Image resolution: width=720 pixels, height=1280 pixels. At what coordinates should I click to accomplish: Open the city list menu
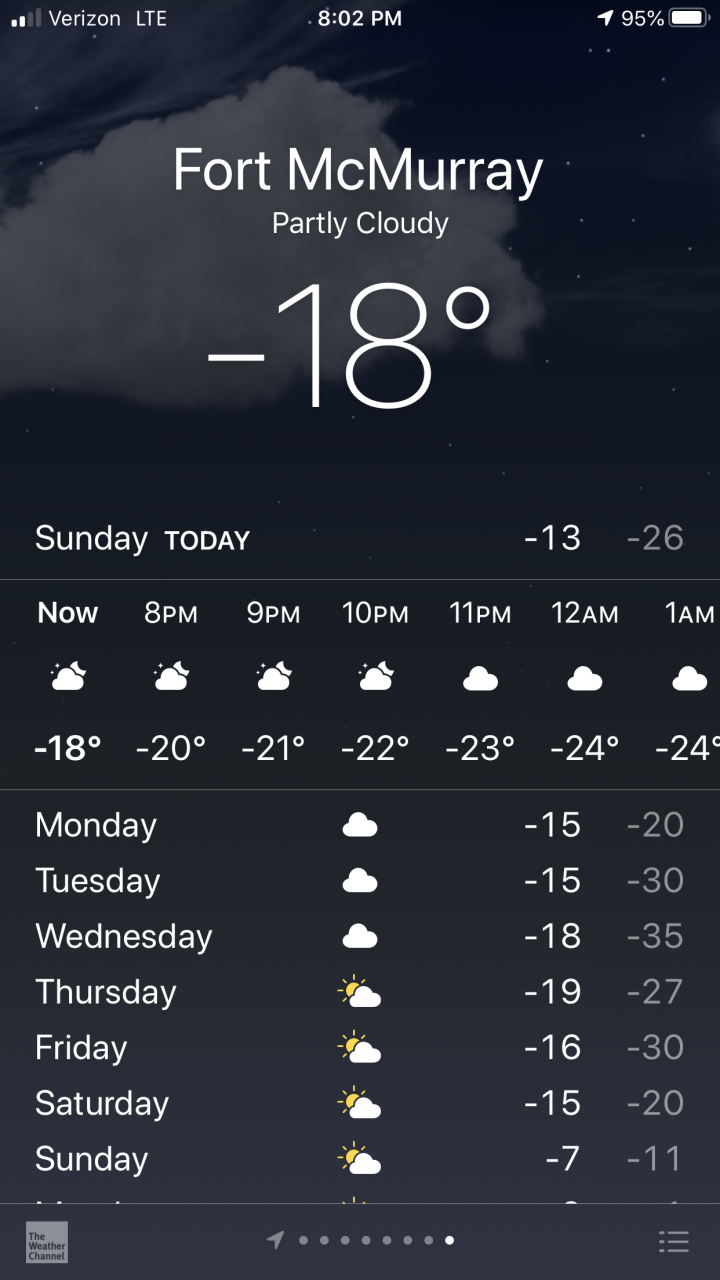pyautogui.click(x=674, y=1241)
